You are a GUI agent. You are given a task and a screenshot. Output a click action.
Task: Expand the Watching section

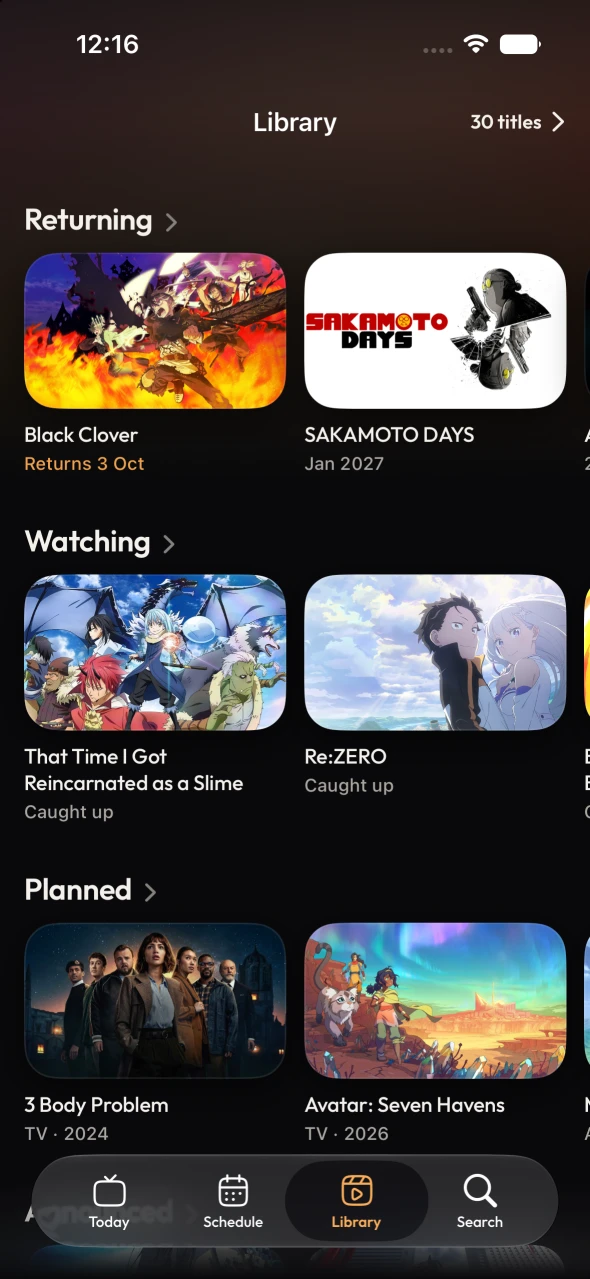[100, 542]
